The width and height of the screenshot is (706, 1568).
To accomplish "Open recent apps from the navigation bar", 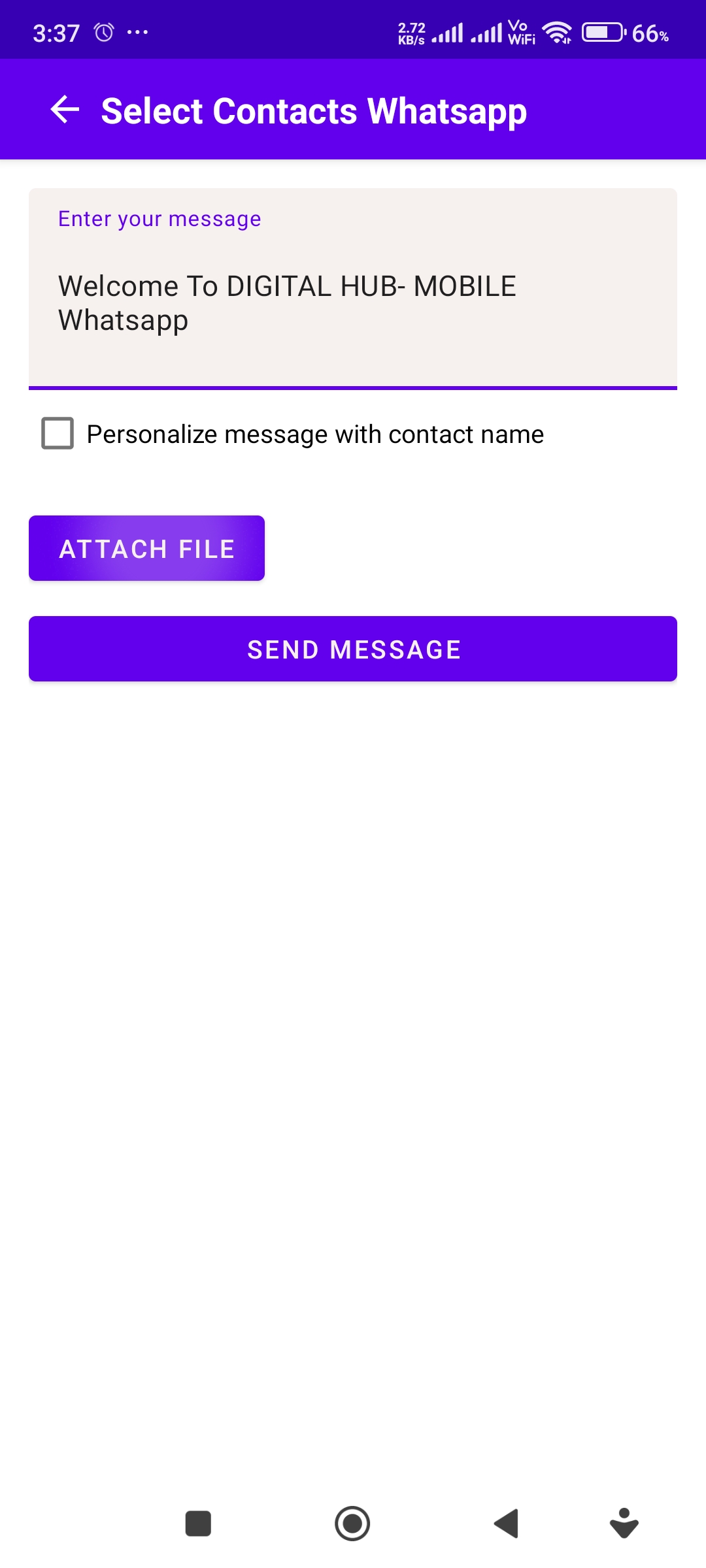I will [x=198, y=1524].
